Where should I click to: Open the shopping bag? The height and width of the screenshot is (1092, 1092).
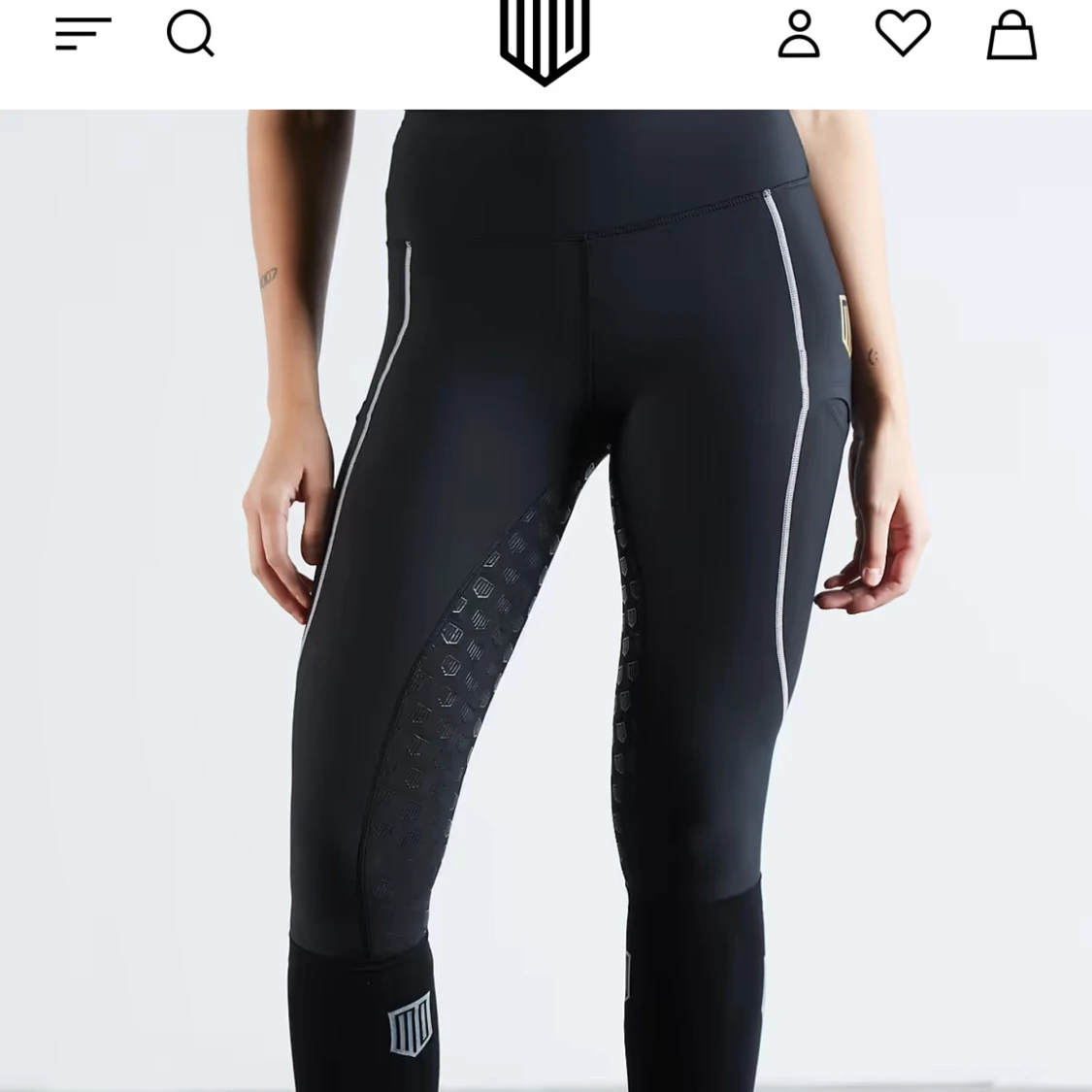1011,36
